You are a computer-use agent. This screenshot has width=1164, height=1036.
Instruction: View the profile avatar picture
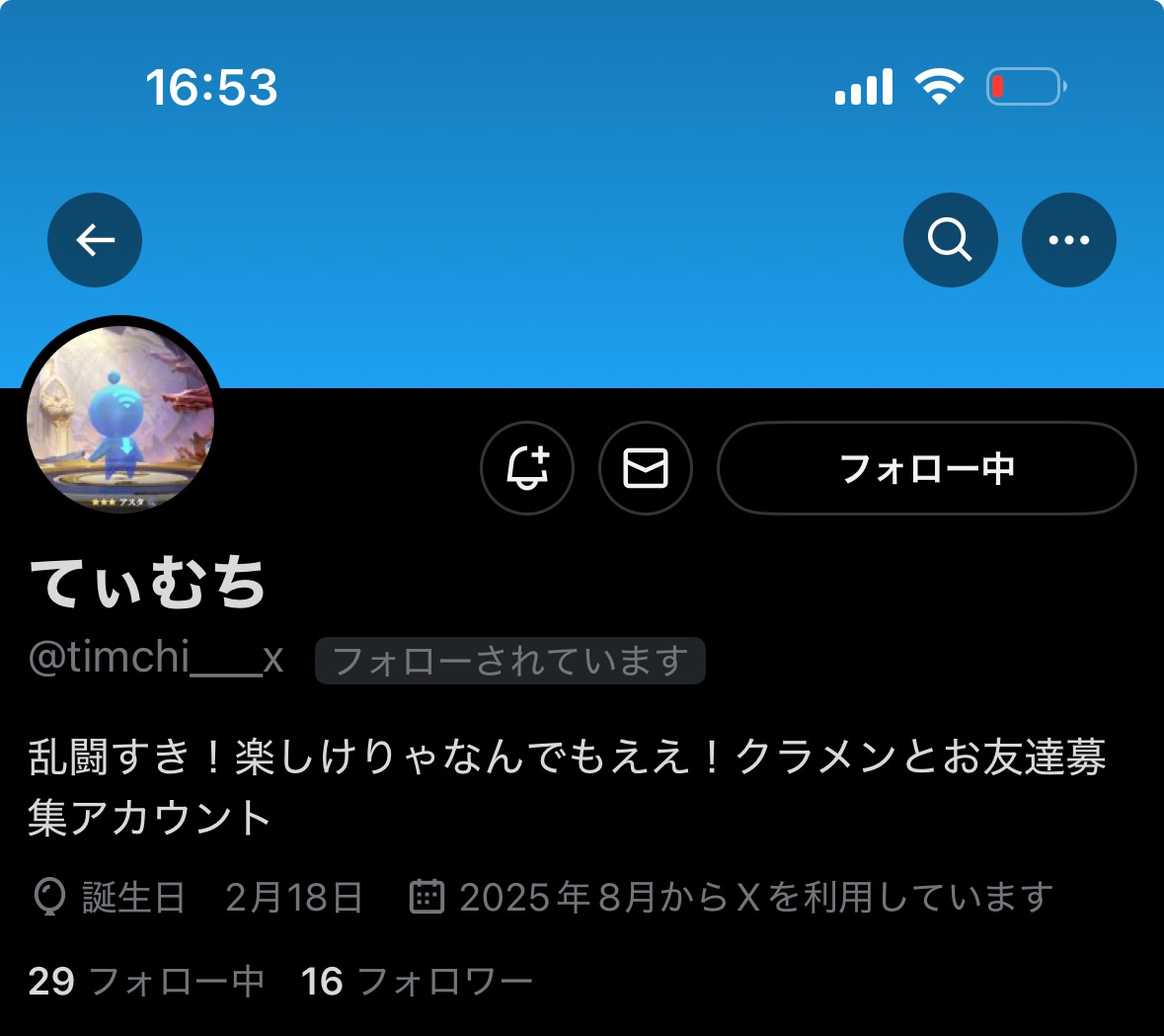point(120,418)
